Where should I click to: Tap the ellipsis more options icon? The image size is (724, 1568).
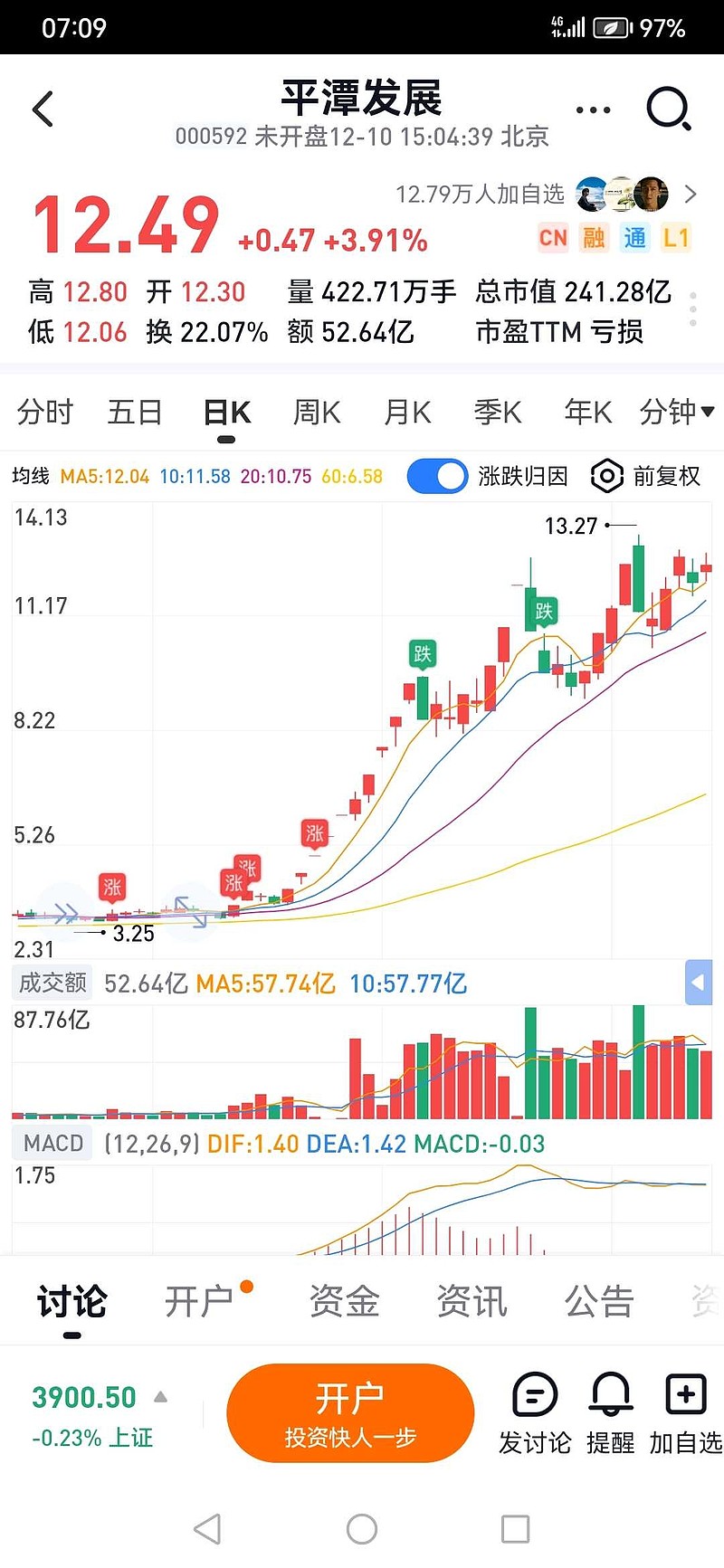(592, 108)
